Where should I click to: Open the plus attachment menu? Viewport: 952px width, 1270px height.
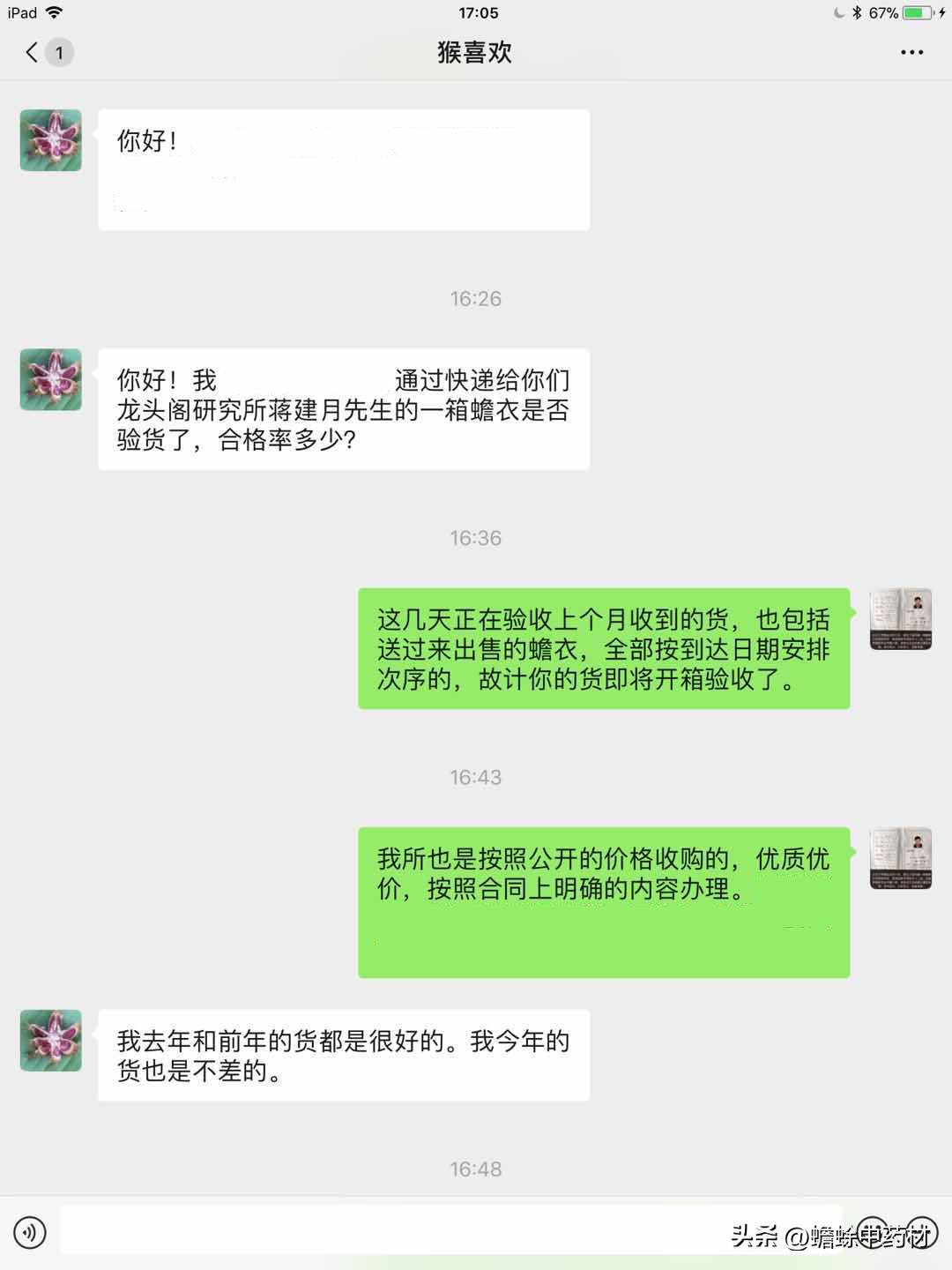pos(920,1232)
